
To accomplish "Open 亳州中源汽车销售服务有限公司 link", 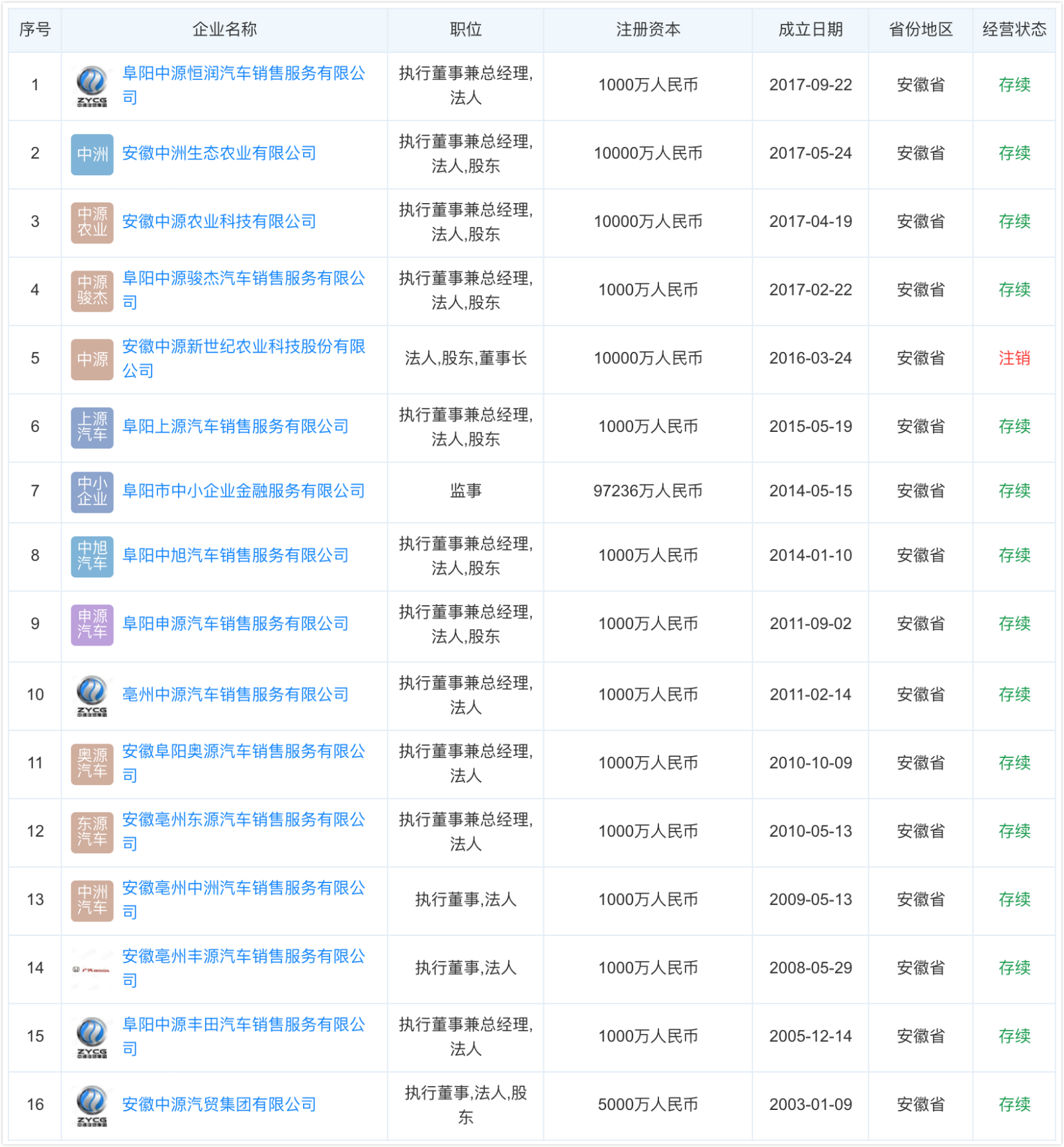I will pos(235,695).
